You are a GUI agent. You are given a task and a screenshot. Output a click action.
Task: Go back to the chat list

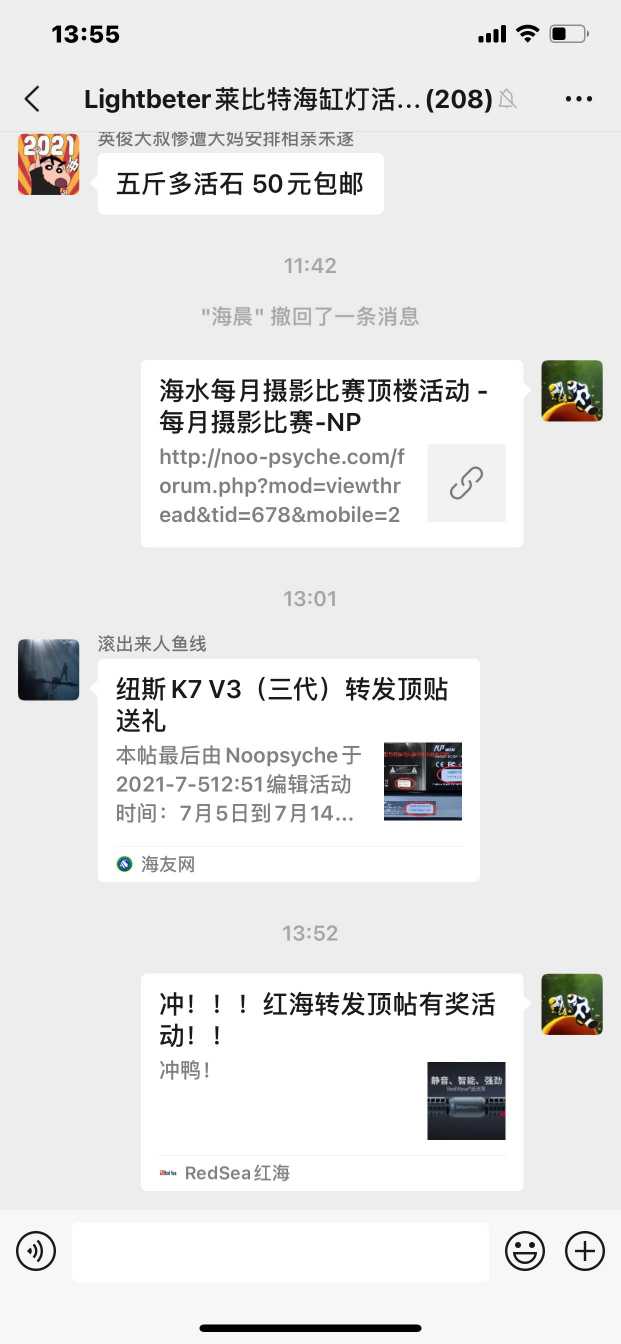(x=33, y=98)
